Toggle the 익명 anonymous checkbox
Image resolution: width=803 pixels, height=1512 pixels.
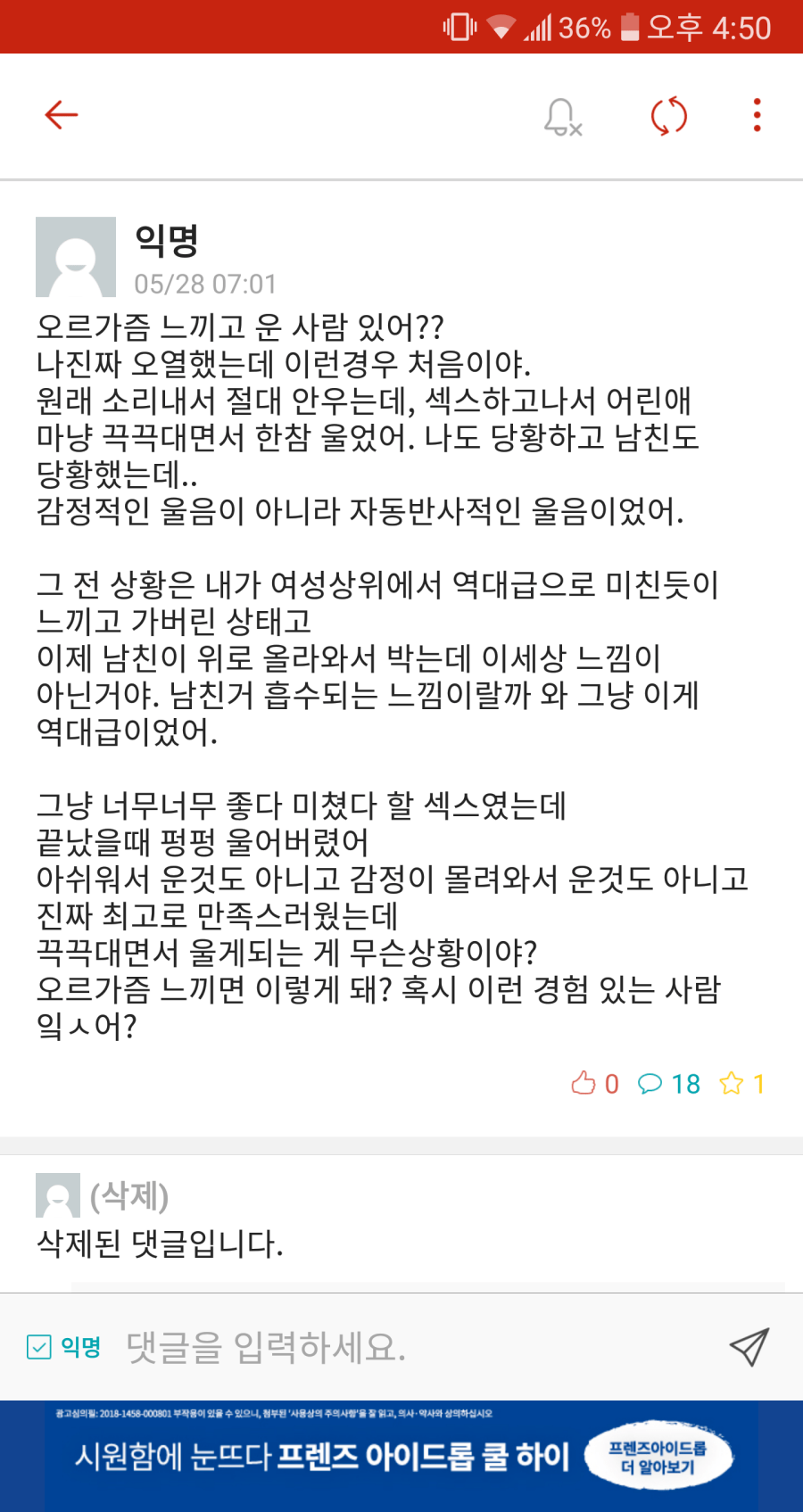38,1346
